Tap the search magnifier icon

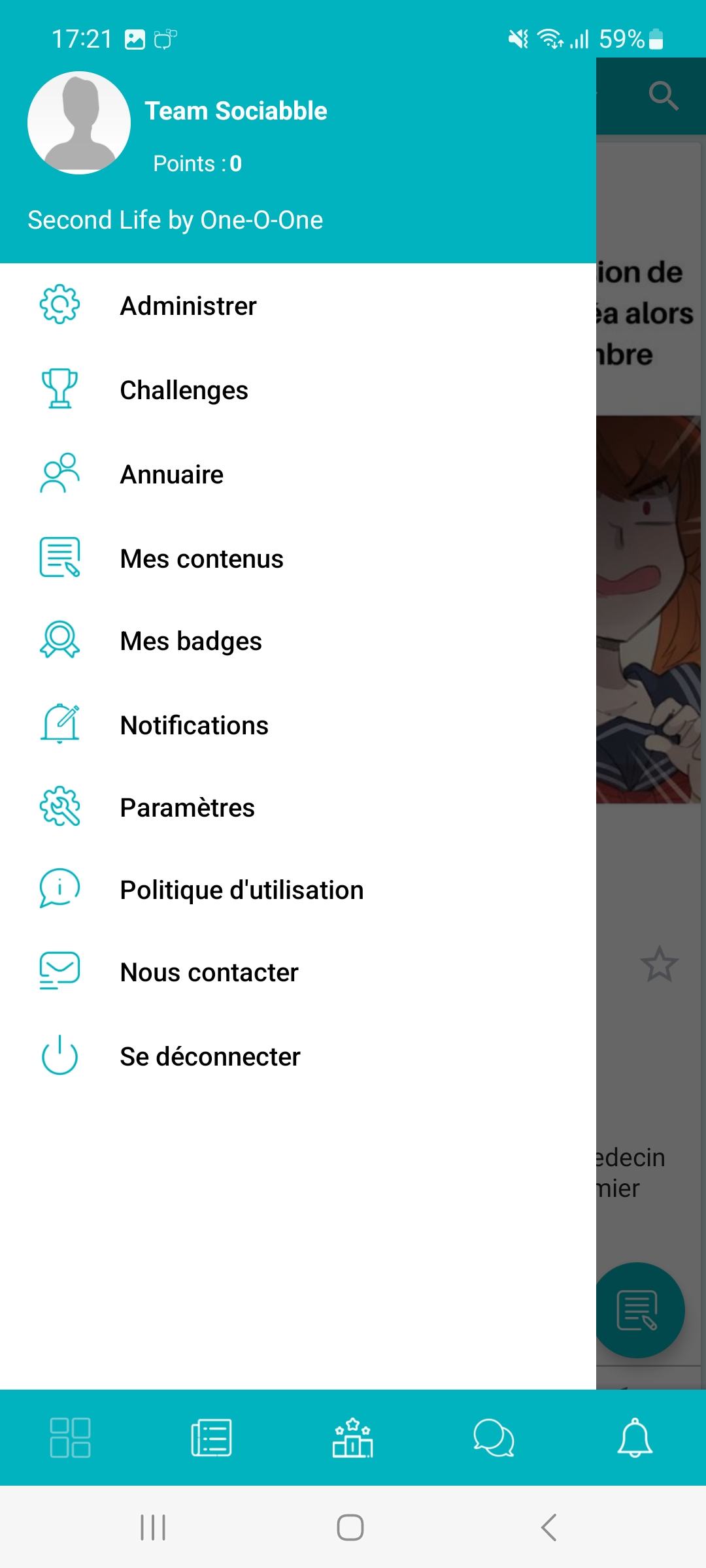(663, 96)
